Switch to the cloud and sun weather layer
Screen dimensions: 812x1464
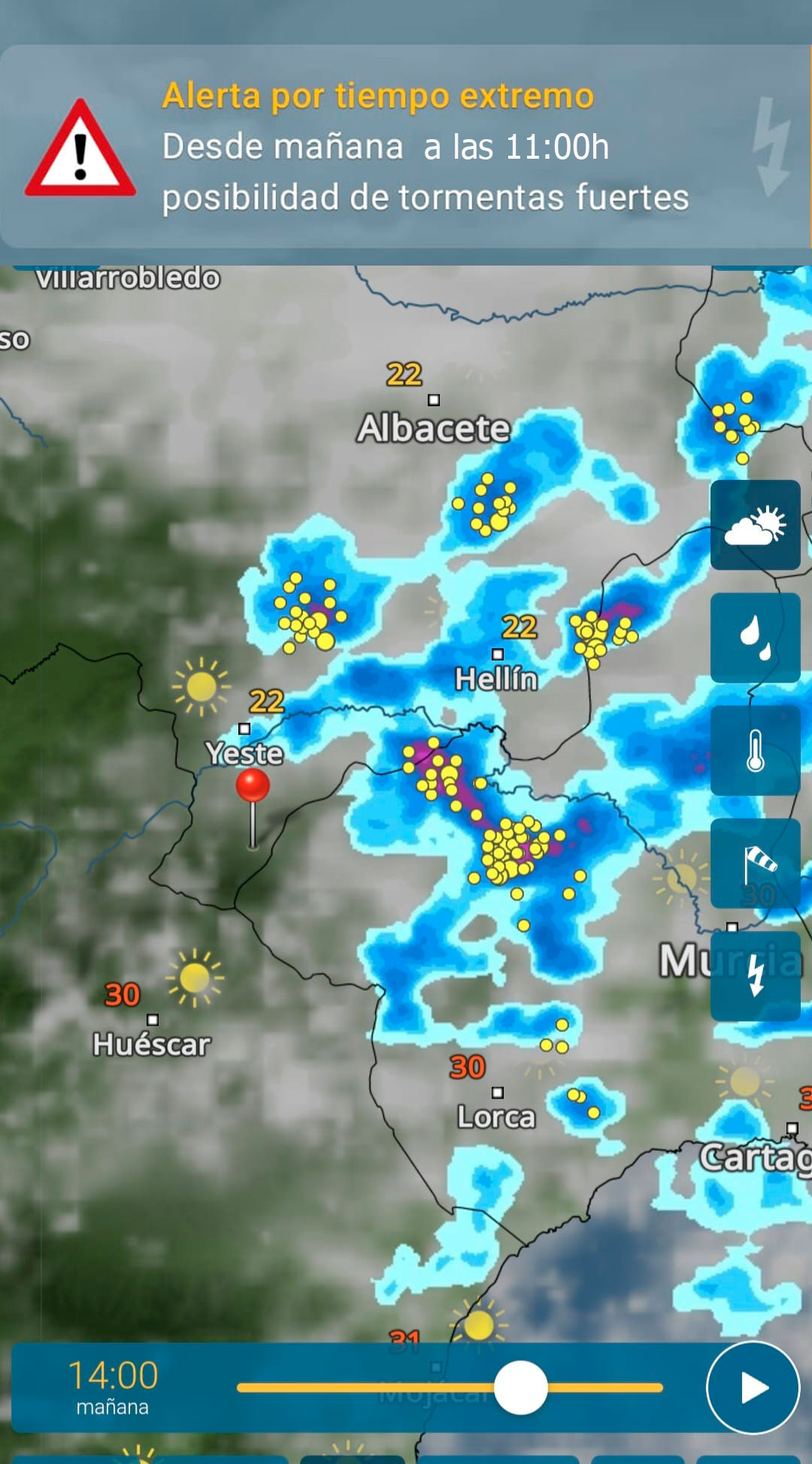755,524
